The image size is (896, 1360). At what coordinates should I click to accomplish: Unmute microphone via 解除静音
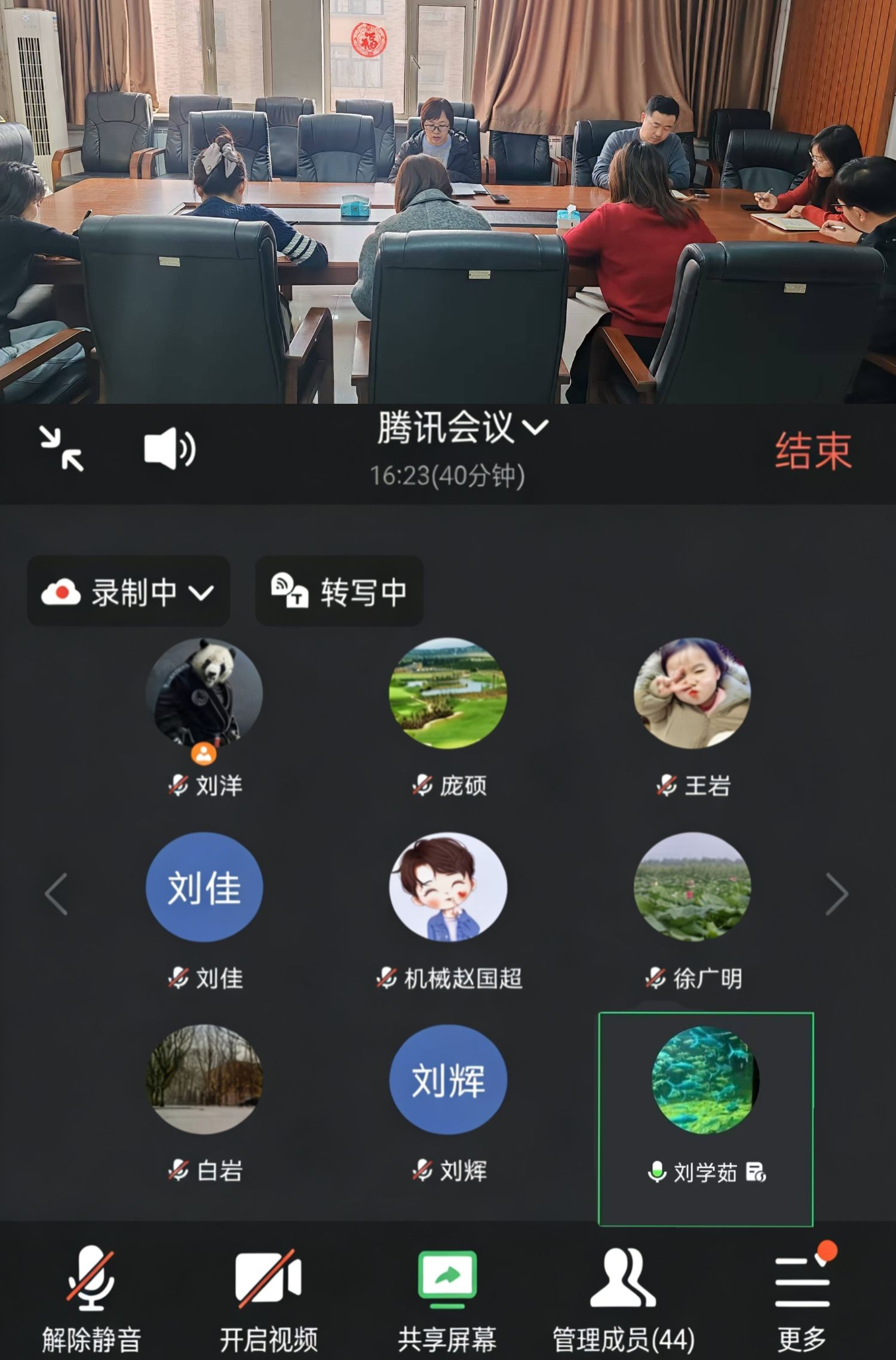(x=91, y=1300)
